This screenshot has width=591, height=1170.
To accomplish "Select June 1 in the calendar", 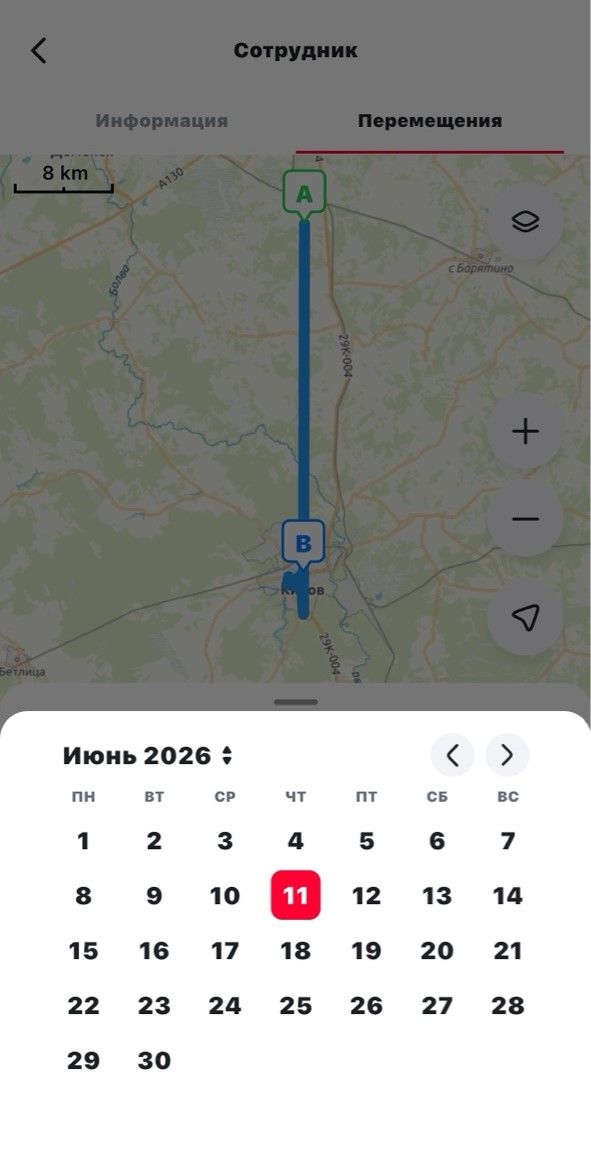I will point(84,841).
